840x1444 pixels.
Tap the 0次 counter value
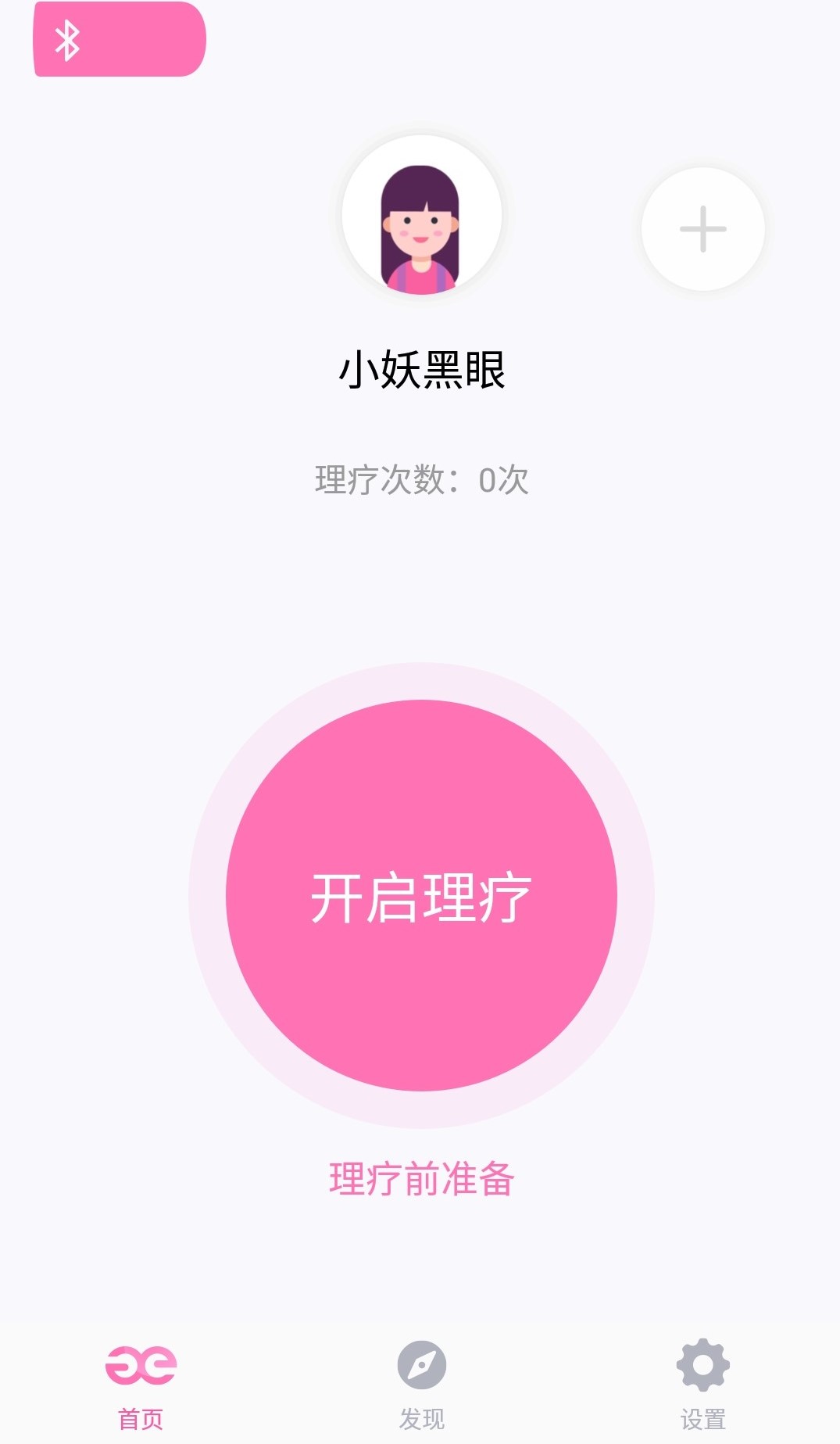503,479
